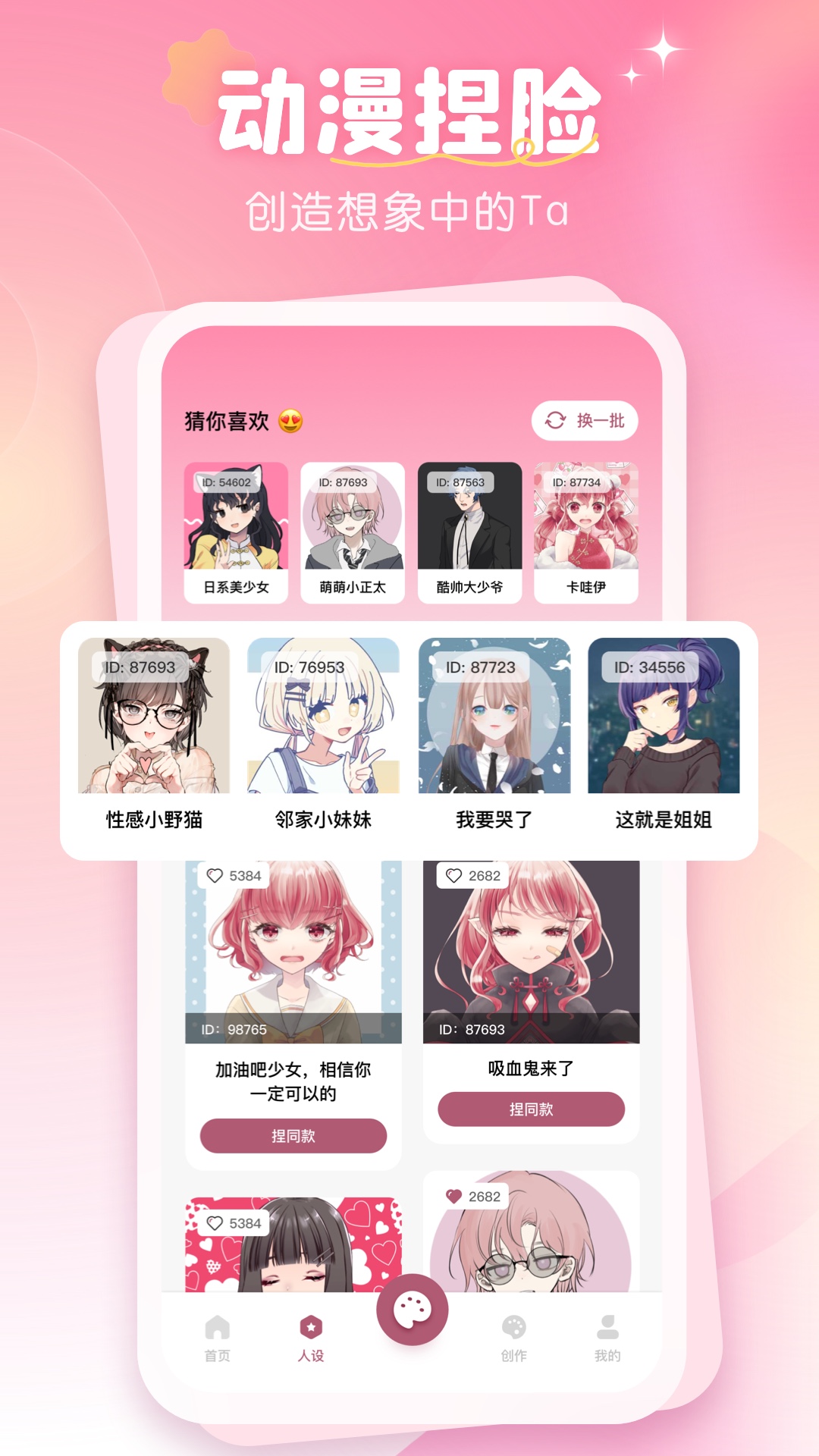Click the refresh icon beside 换一批
This screenshot has height=1456, width=819.
[x=554, y=422]
